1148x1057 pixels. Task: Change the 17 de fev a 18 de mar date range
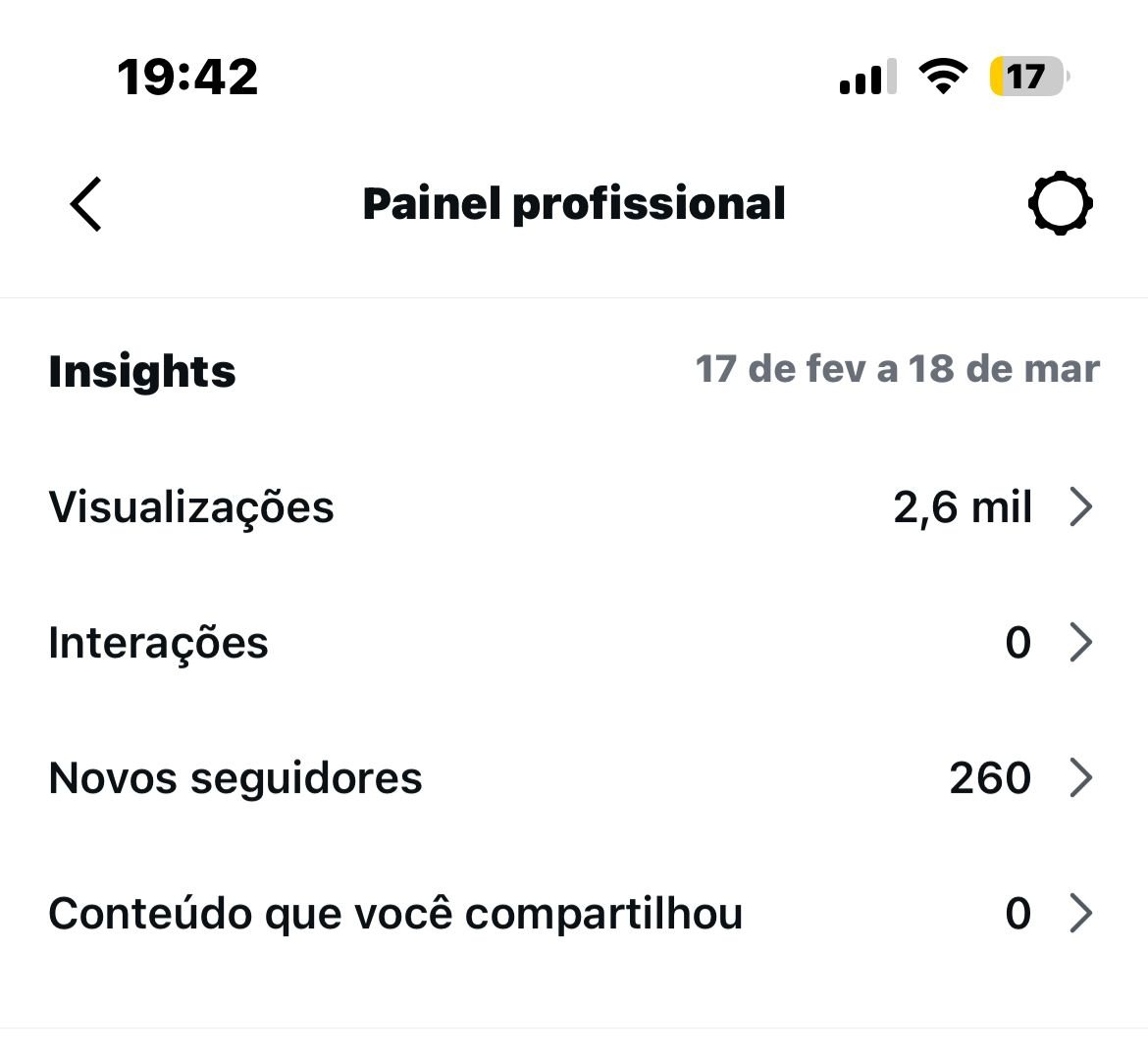[897, 369]
